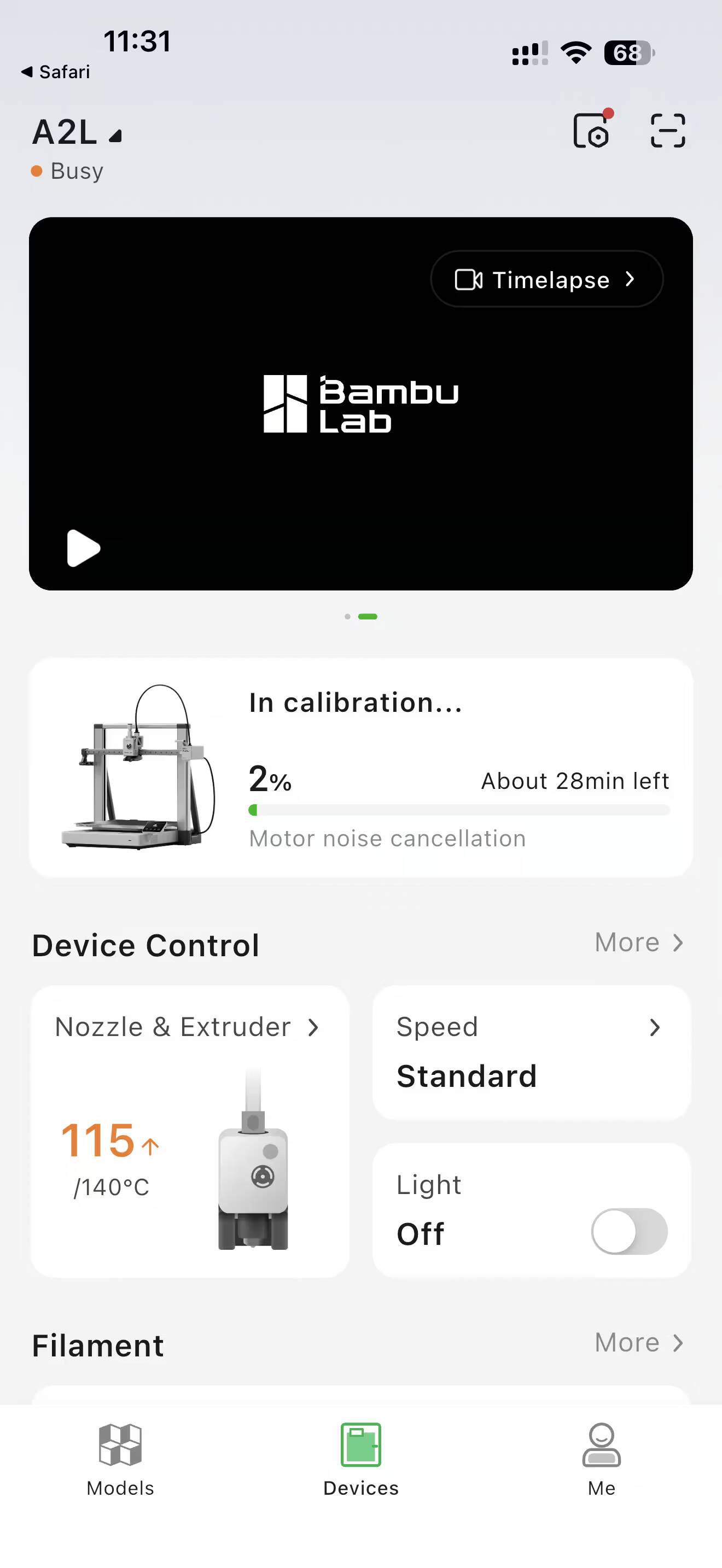Play the live camera video
722x1568 pixels.
[83, 548]
